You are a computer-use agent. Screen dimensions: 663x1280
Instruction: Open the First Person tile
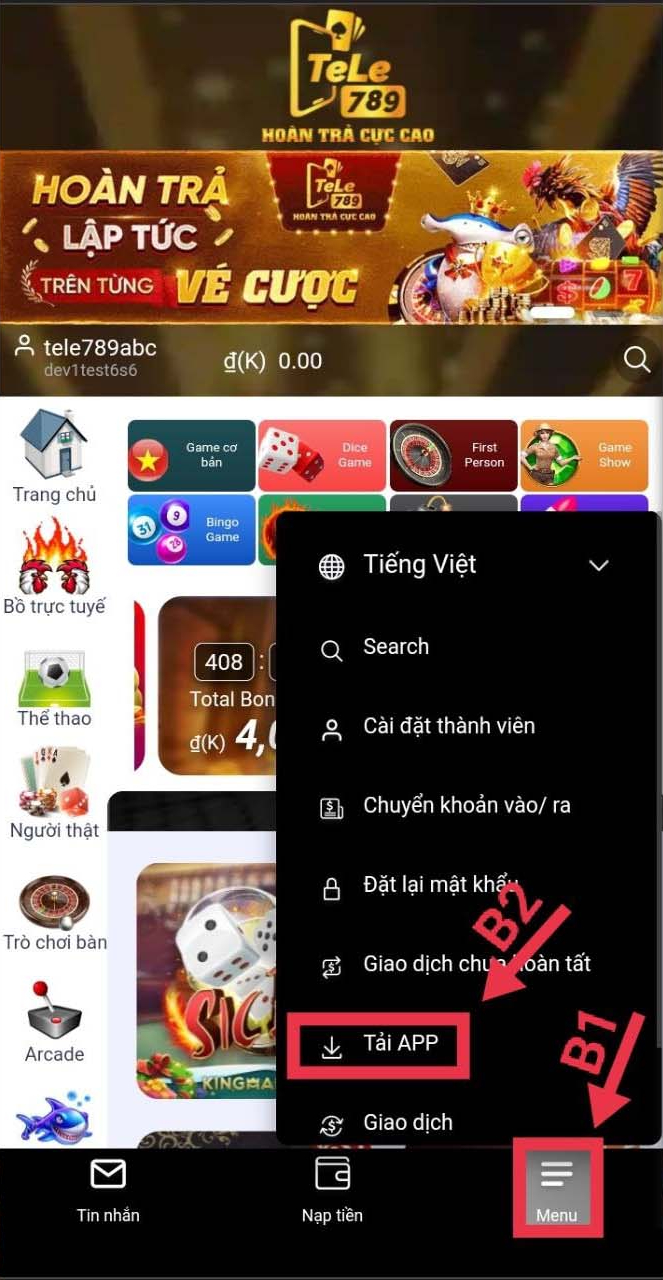(x=452, y=455)
